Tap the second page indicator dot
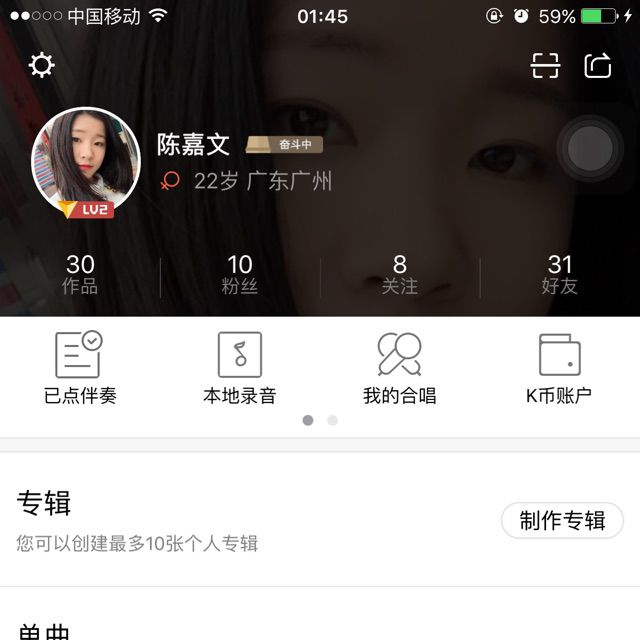This screenshot has height=640, width=640. 332,420
